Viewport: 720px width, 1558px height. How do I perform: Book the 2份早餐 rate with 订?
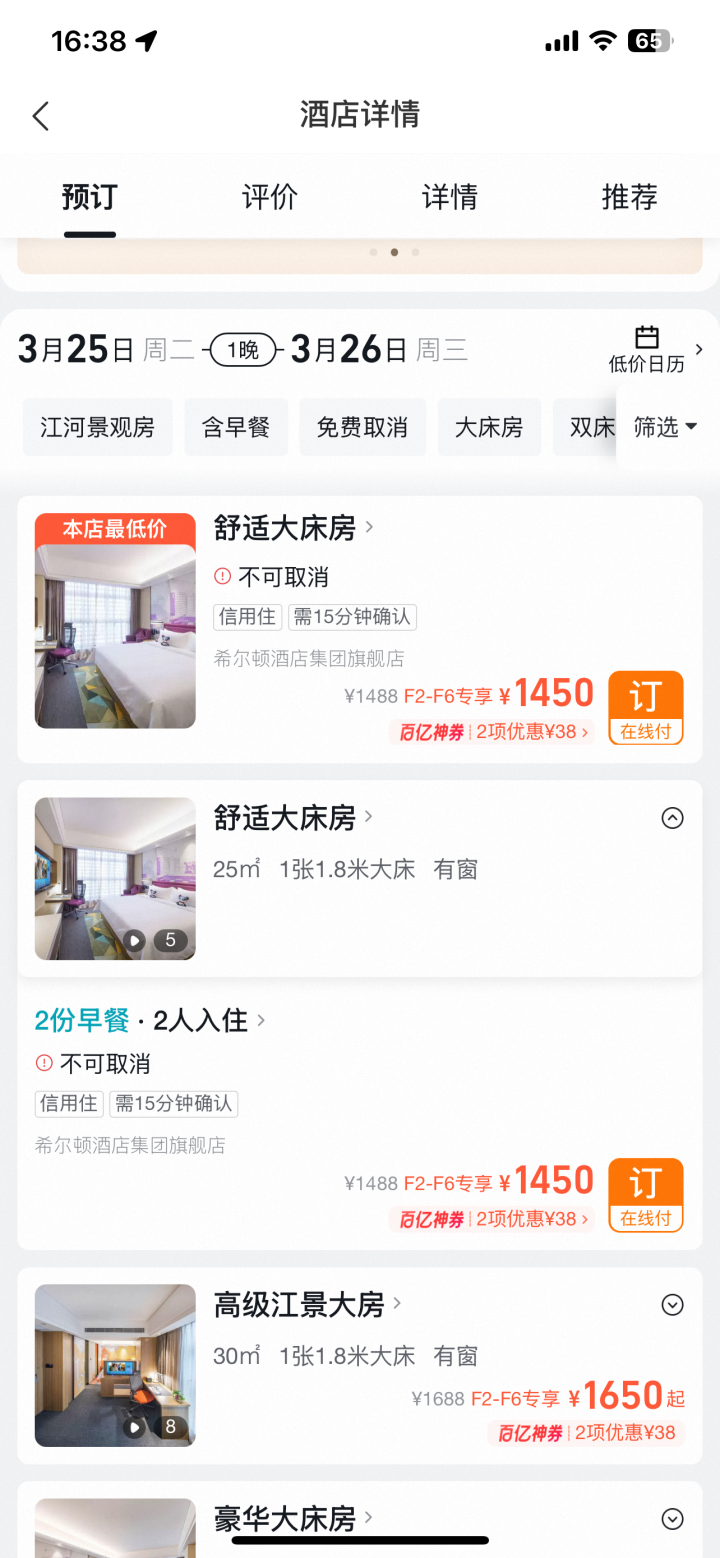click(645, 1195)
